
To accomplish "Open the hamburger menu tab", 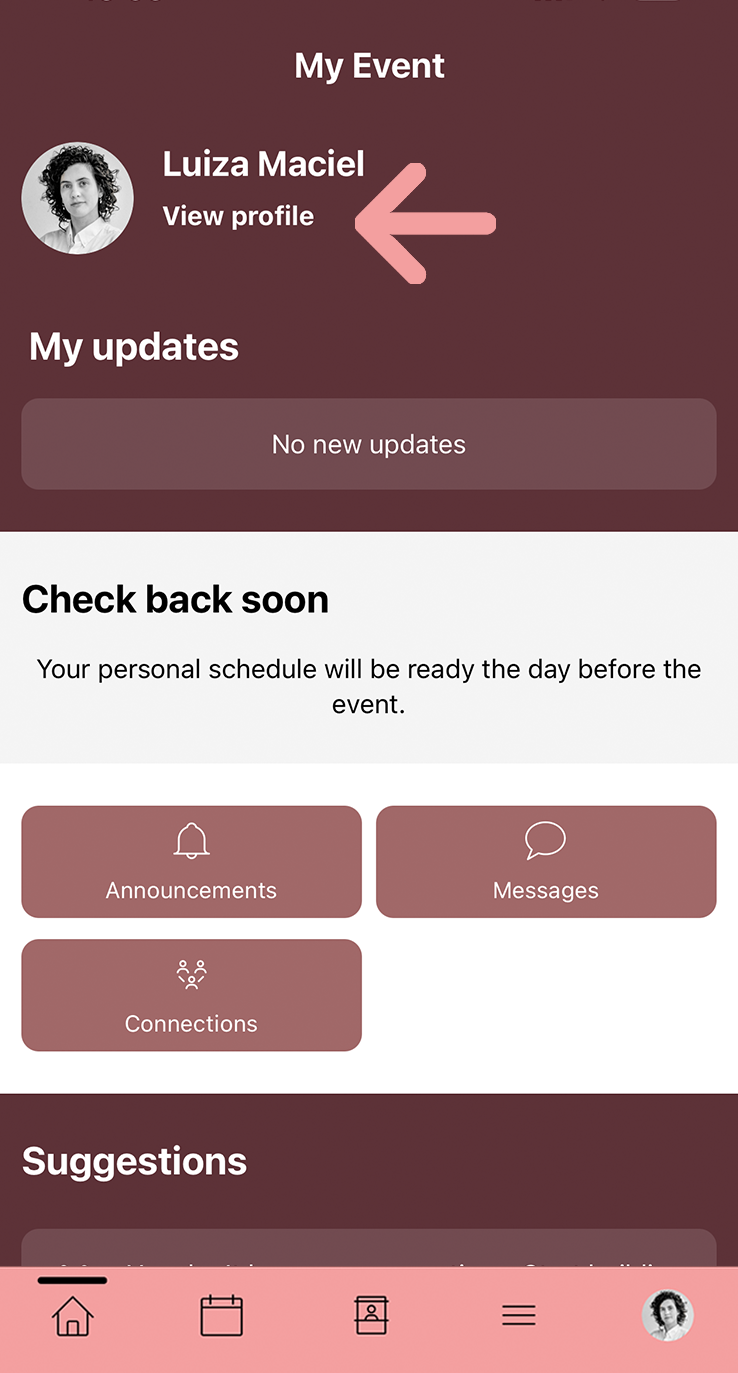I will click(519, 1315).
